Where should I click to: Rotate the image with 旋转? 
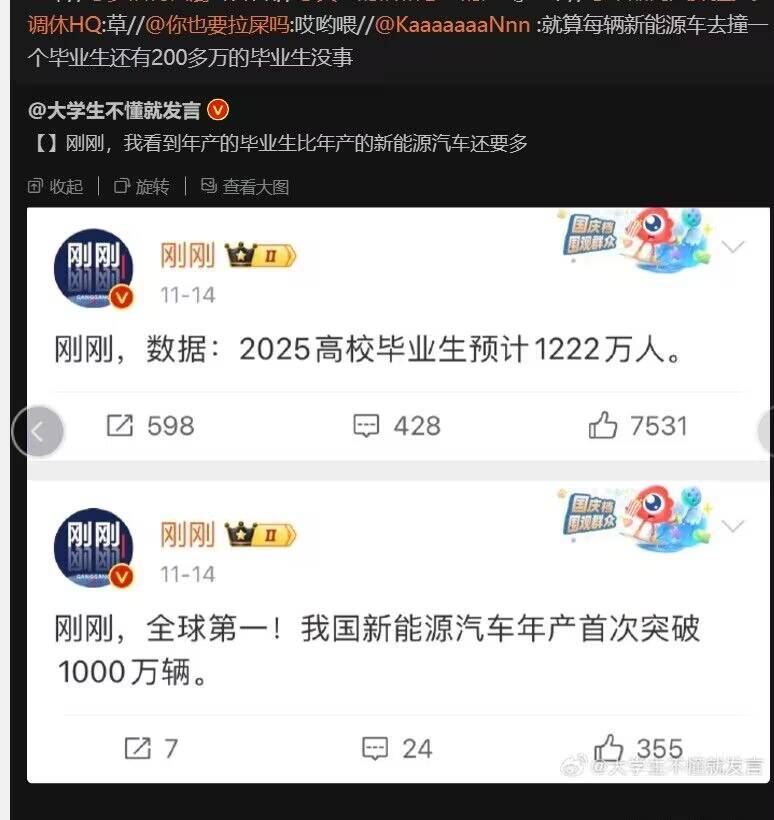(x=142, y=186)
